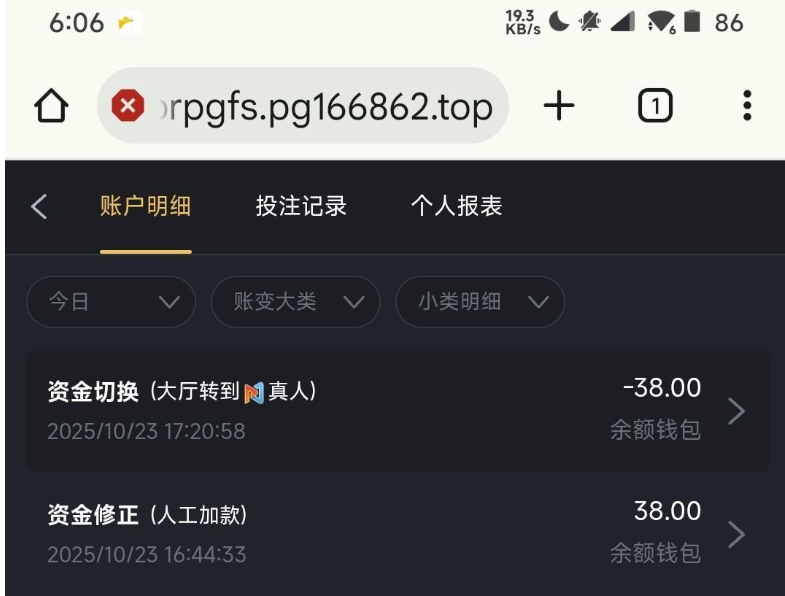Viewport: 785px width, 596px height.
Task: Expand the 今日 date dropdown
Action: (x=111, y=302)
